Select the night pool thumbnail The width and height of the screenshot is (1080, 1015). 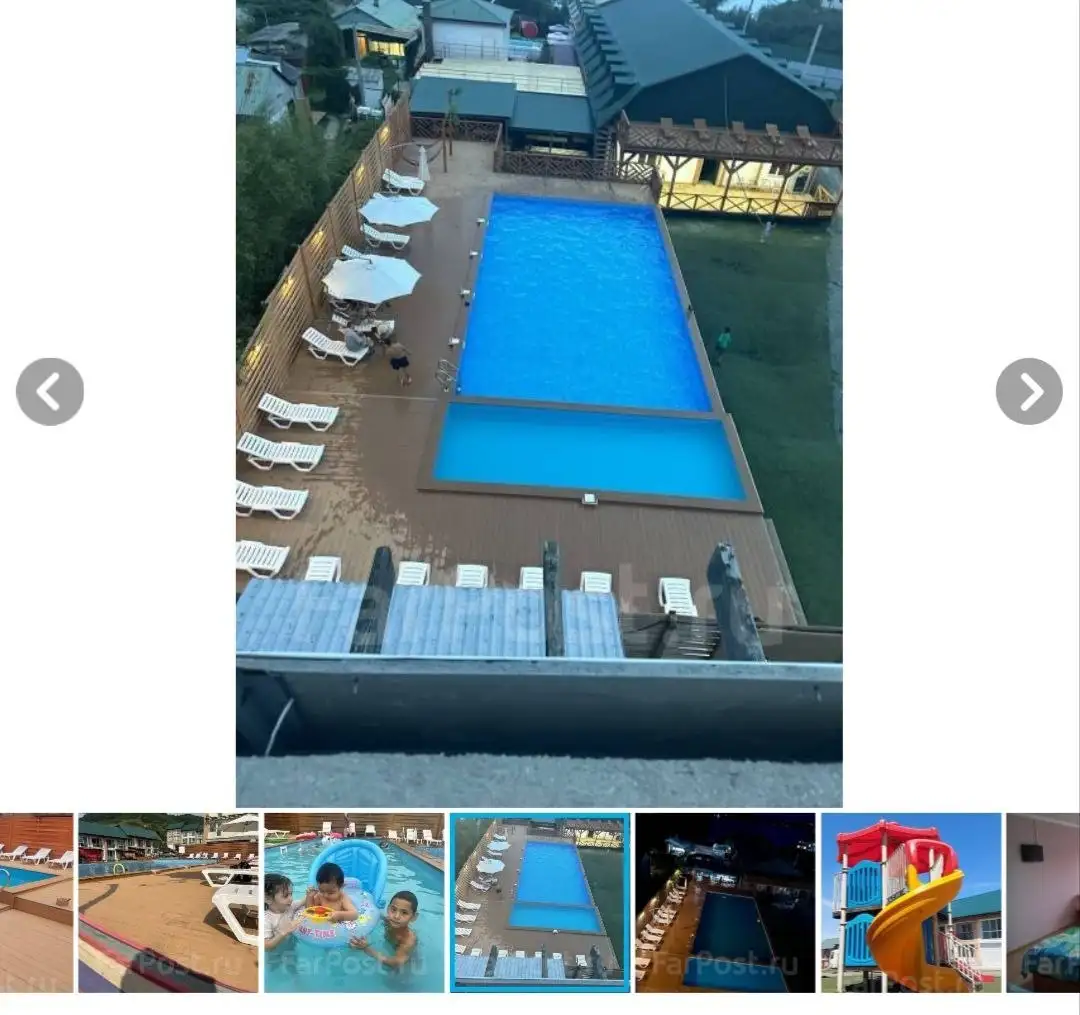coord(725,902)
